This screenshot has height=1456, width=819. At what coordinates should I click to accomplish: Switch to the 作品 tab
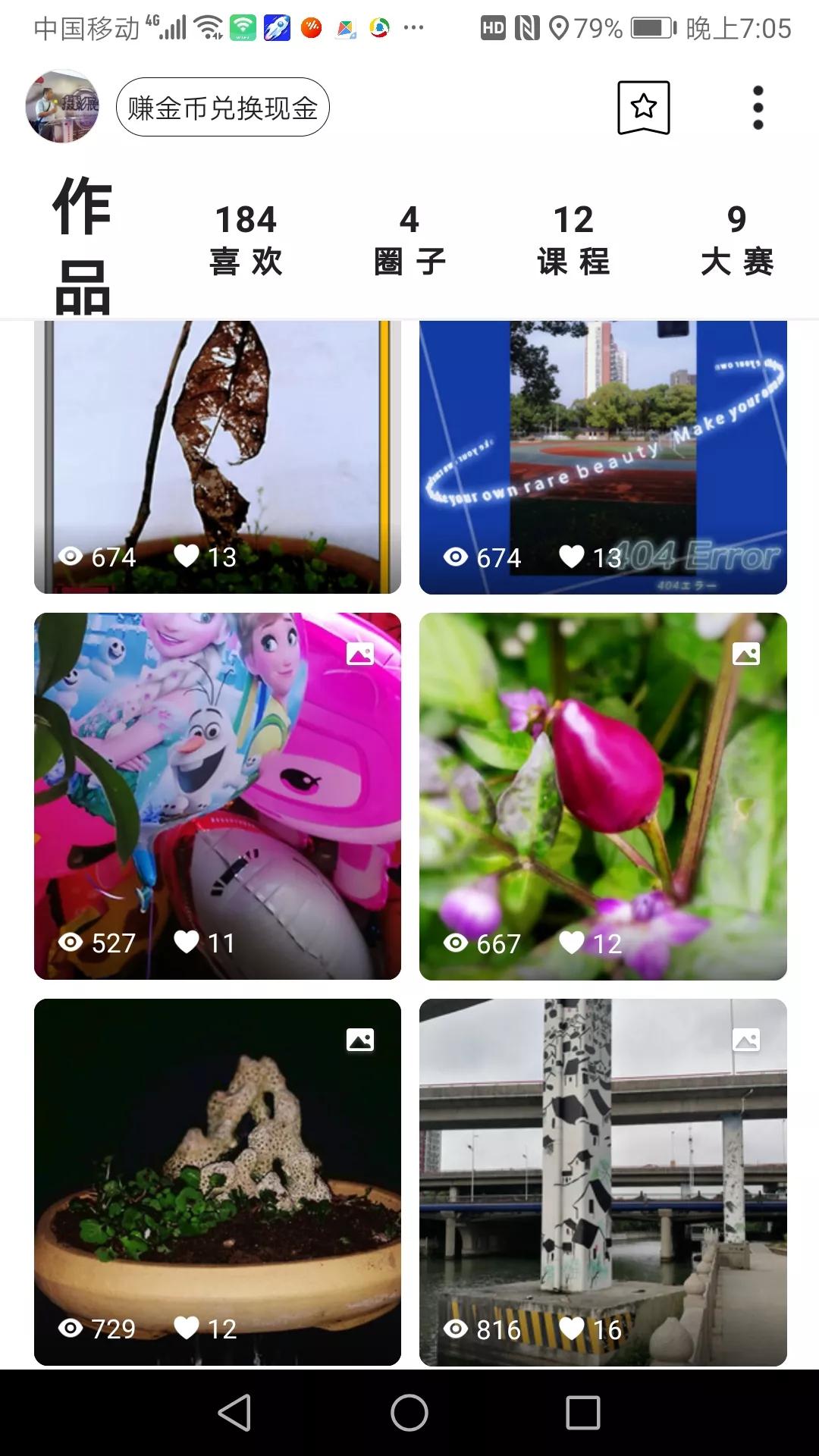83,244
